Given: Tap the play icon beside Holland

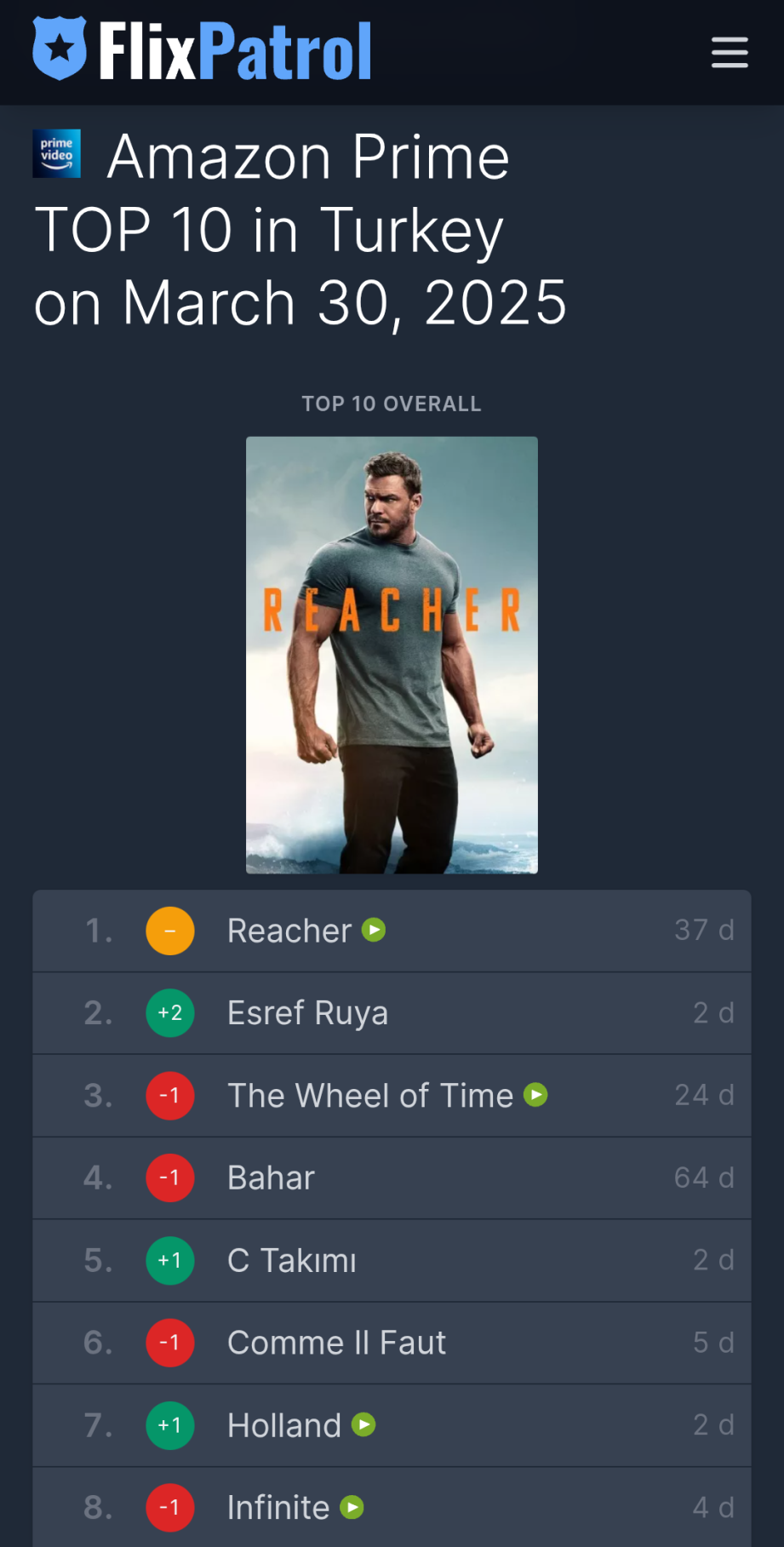Looking at the screenshot, I should click(363, 1424).
